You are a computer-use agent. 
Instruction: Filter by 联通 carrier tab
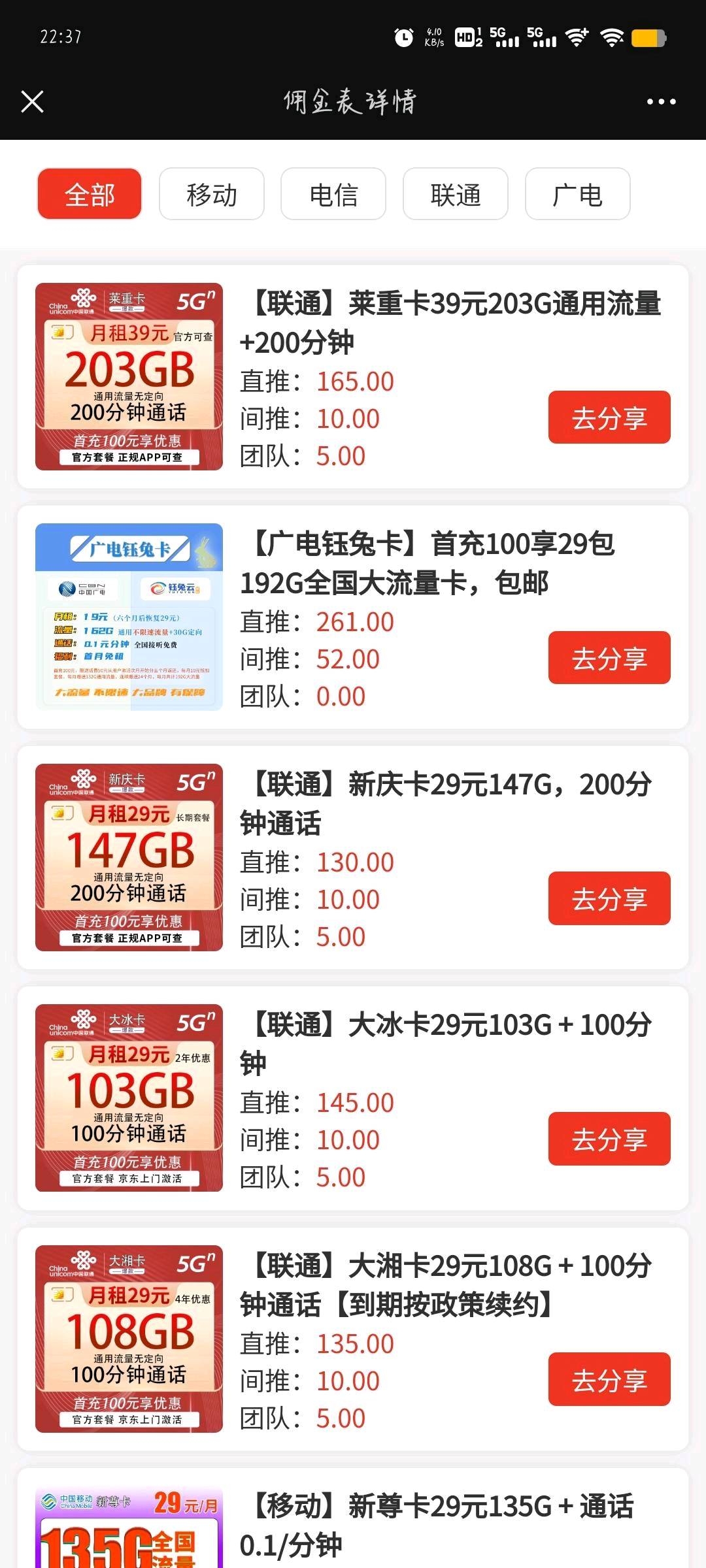click(x=456, y=194)
